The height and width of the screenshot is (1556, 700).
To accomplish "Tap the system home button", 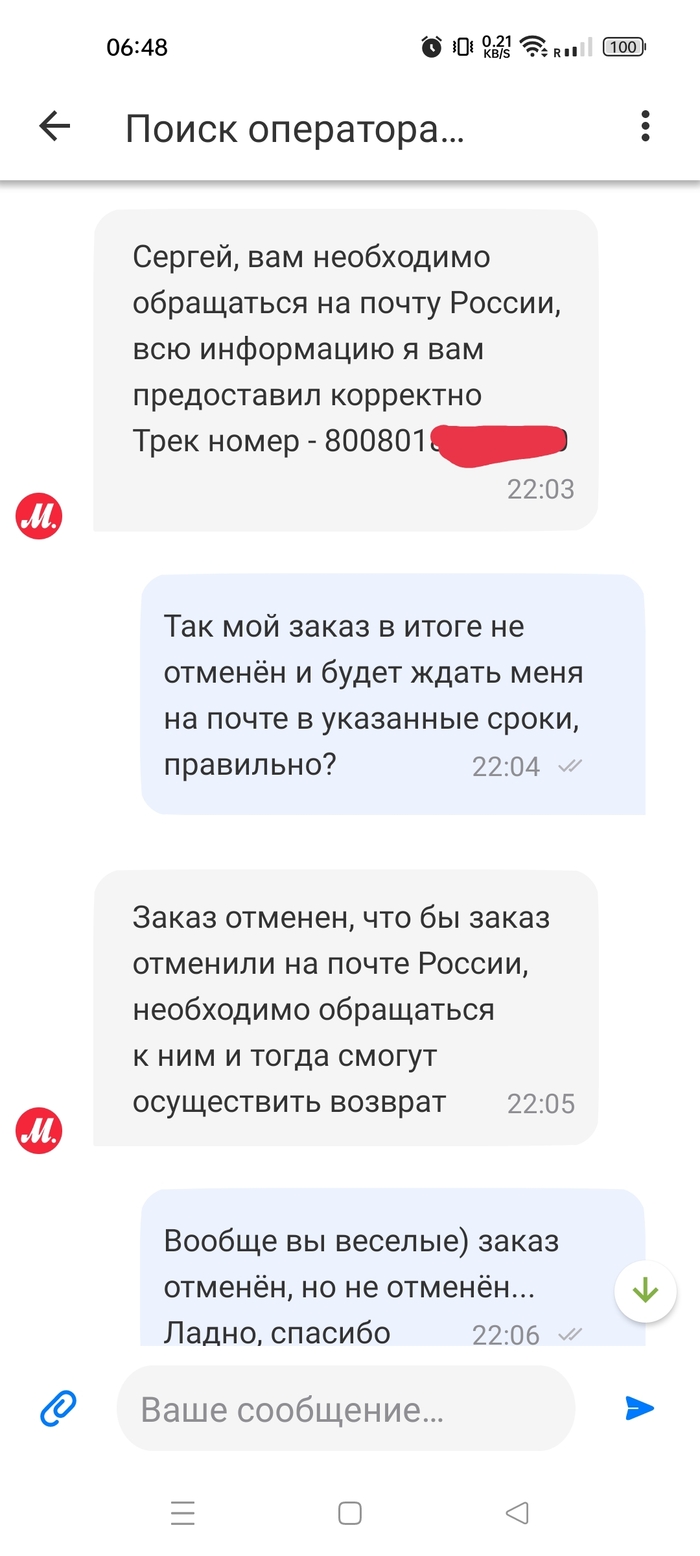I will (350, 1513).
